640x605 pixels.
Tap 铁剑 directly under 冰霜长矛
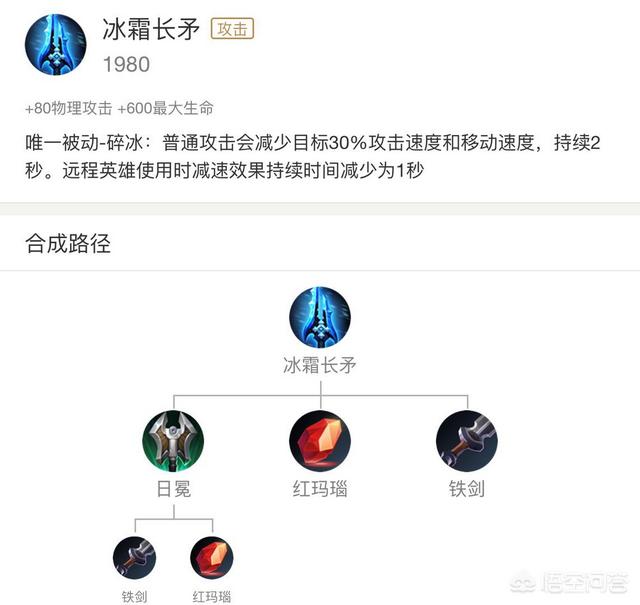point(467,441)
